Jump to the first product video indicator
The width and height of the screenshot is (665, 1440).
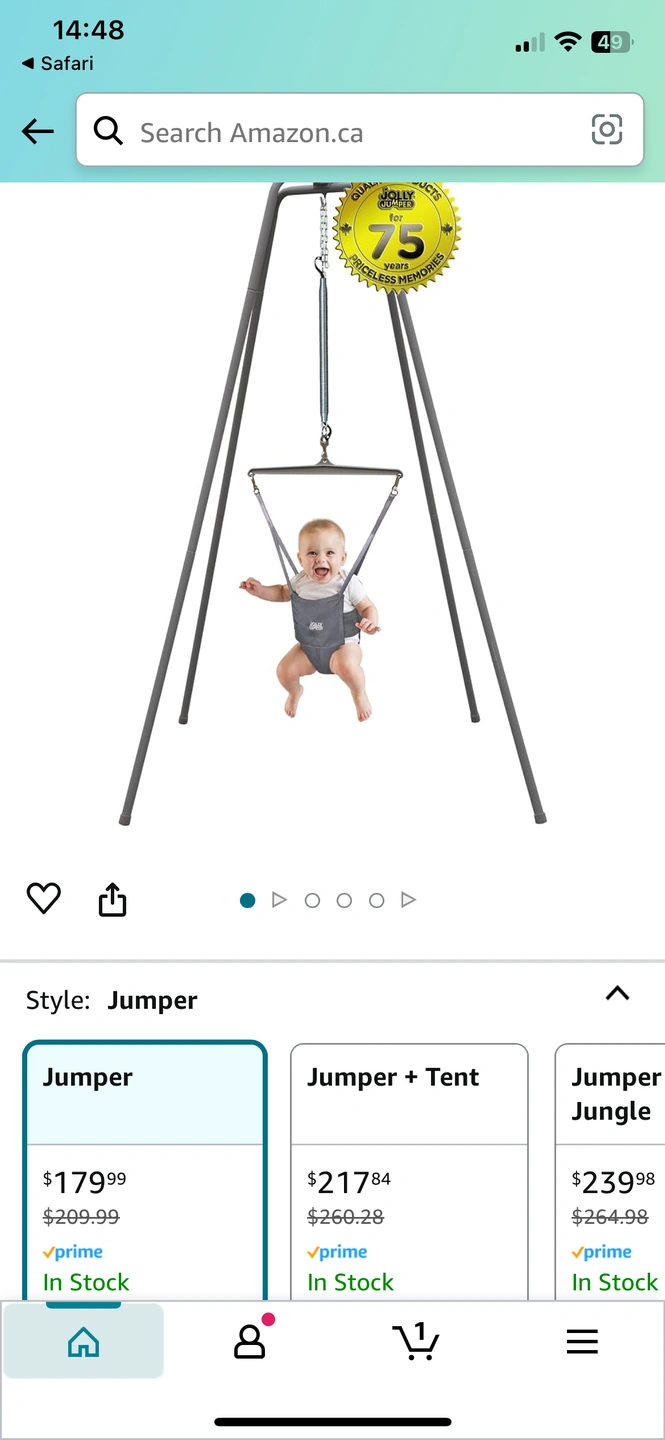pyautogui.click(x=280, y=900)
